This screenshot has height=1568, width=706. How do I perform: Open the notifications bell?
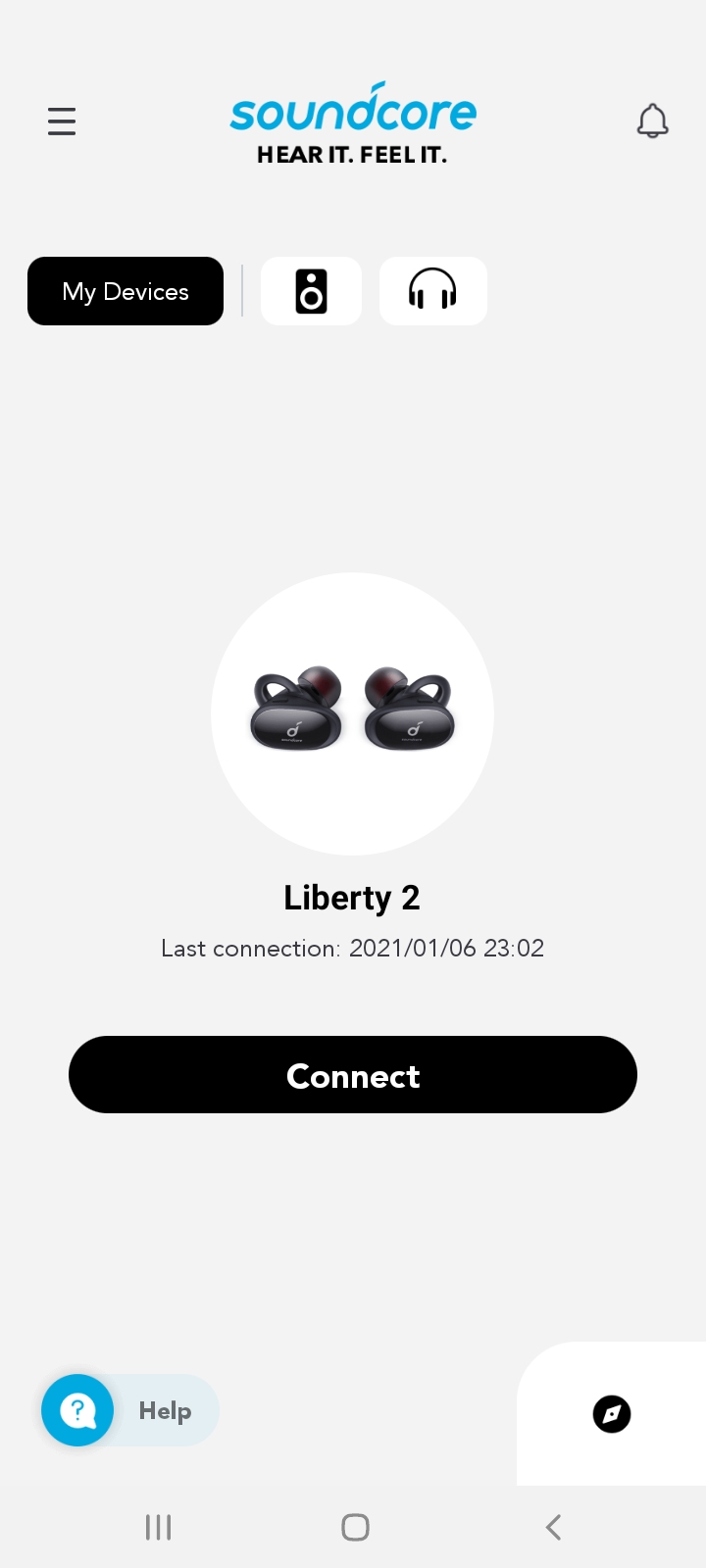pos(652,122)
